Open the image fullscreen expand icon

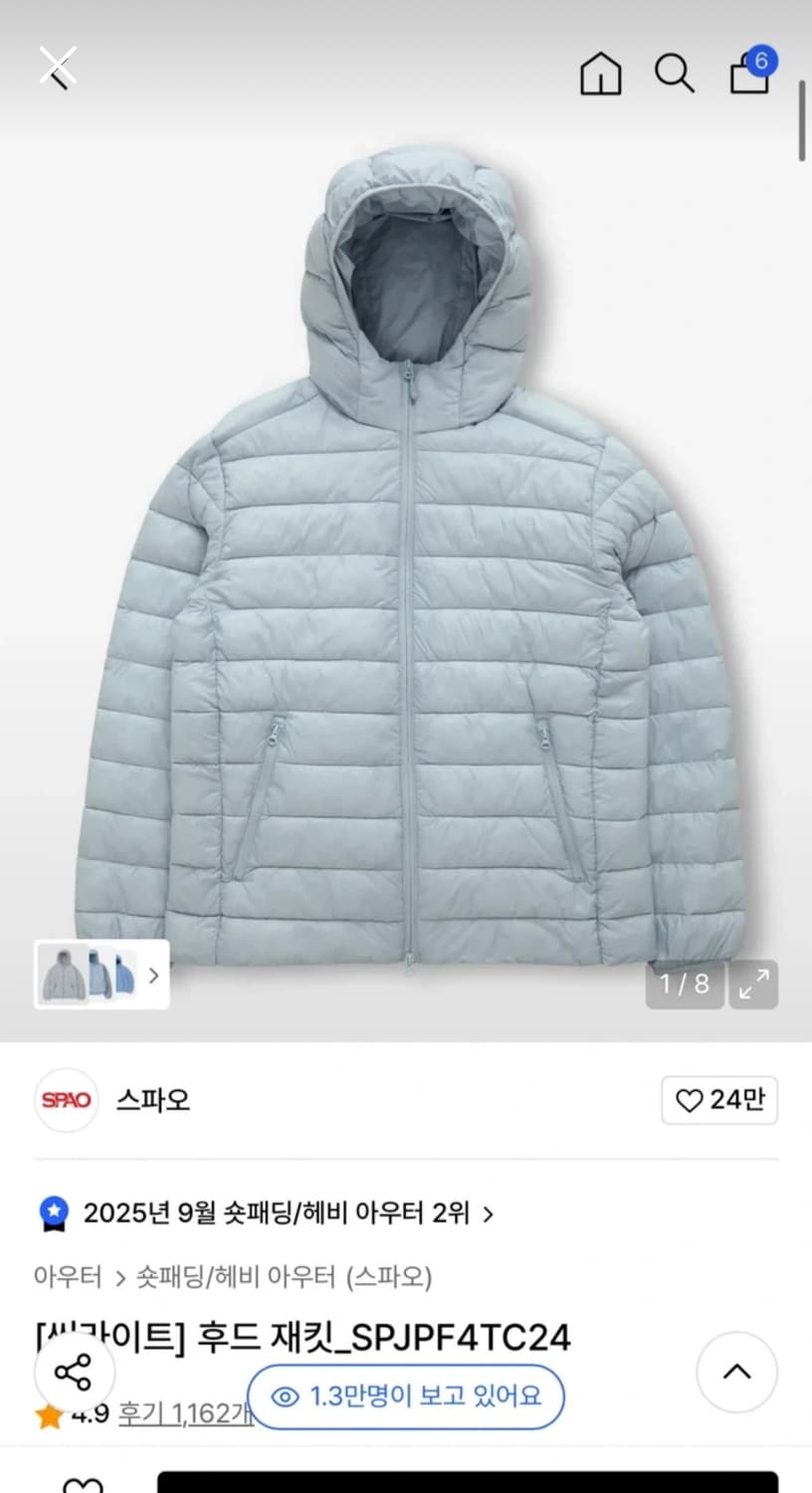point(754,984)
